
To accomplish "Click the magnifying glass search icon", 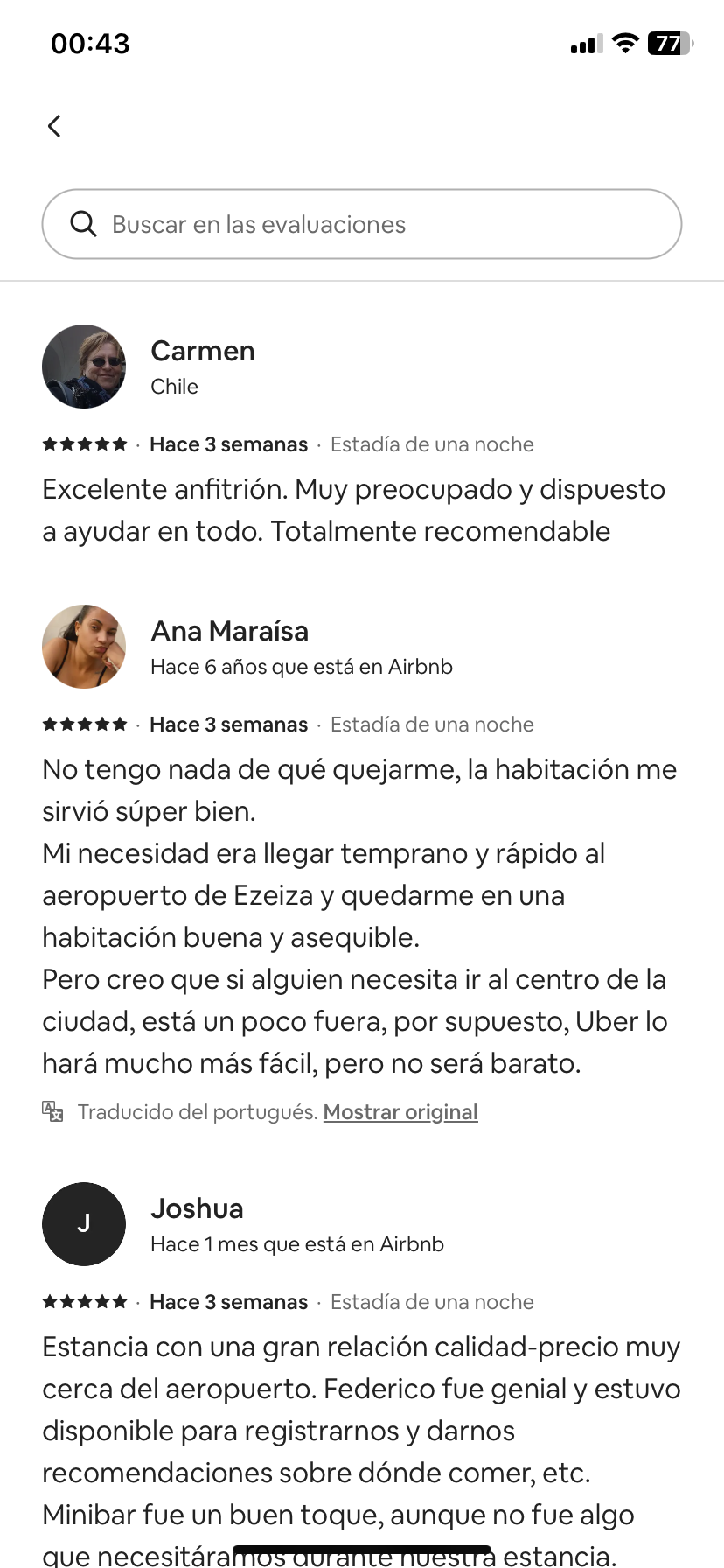I will click(84, 224).
